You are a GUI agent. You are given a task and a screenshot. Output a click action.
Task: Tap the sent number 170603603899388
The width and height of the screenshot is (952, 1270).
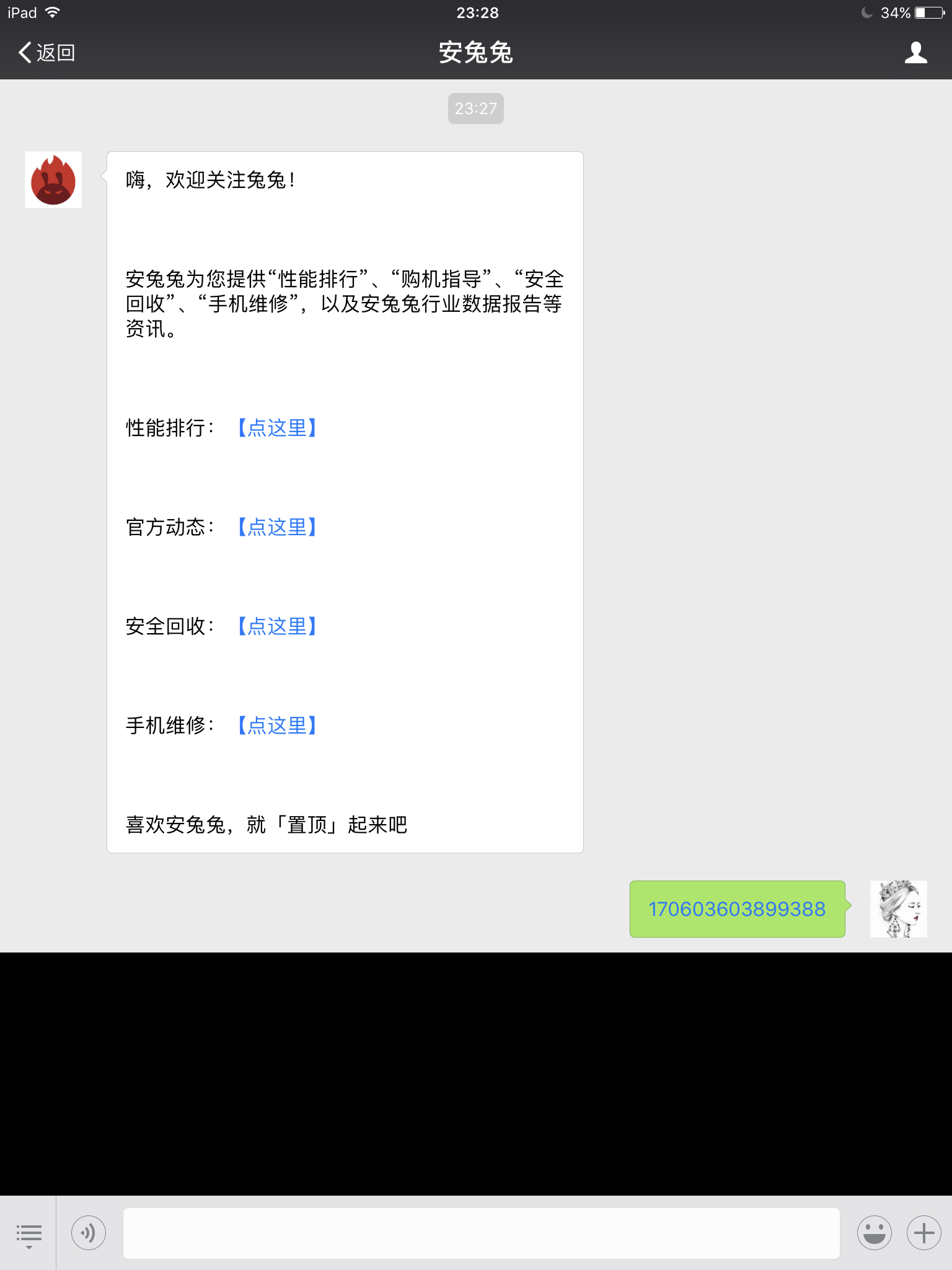coord(736,909)
